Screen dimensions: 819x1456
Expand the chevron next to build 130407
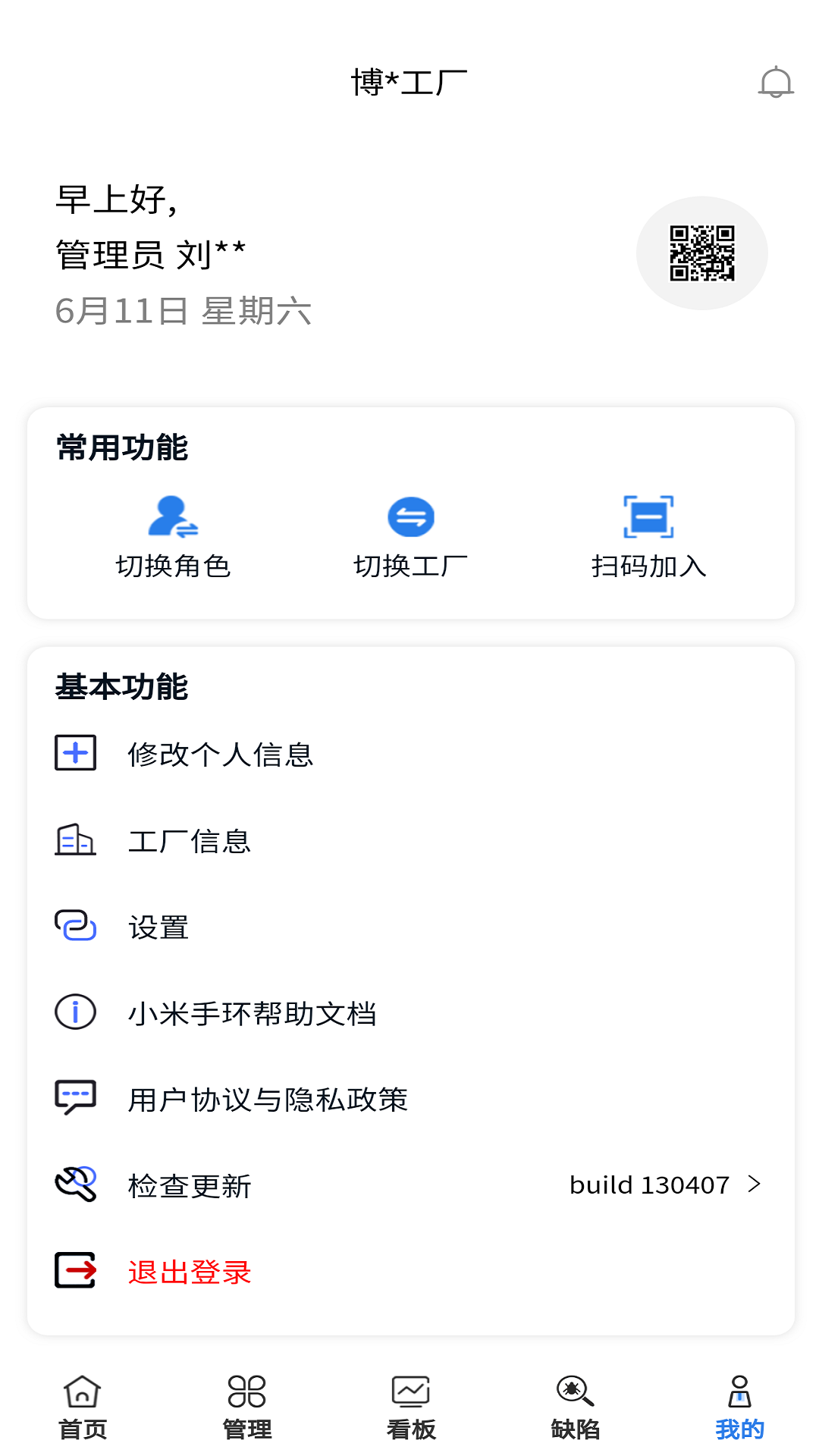pyautogui.click(x=754, y=1185)
